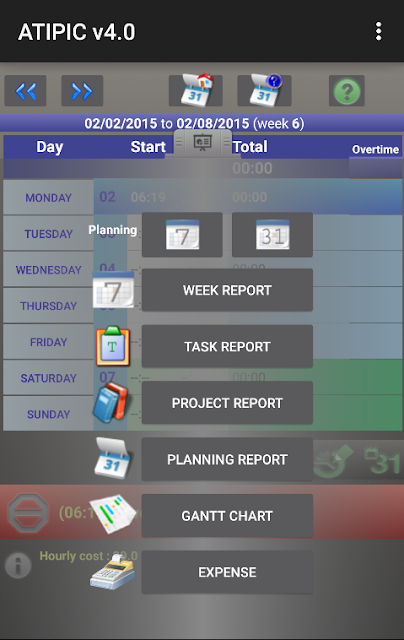The width and height of the screenshot is (404, 640).
Task: Tap the calendar icon with house
Action: point(196,90)
